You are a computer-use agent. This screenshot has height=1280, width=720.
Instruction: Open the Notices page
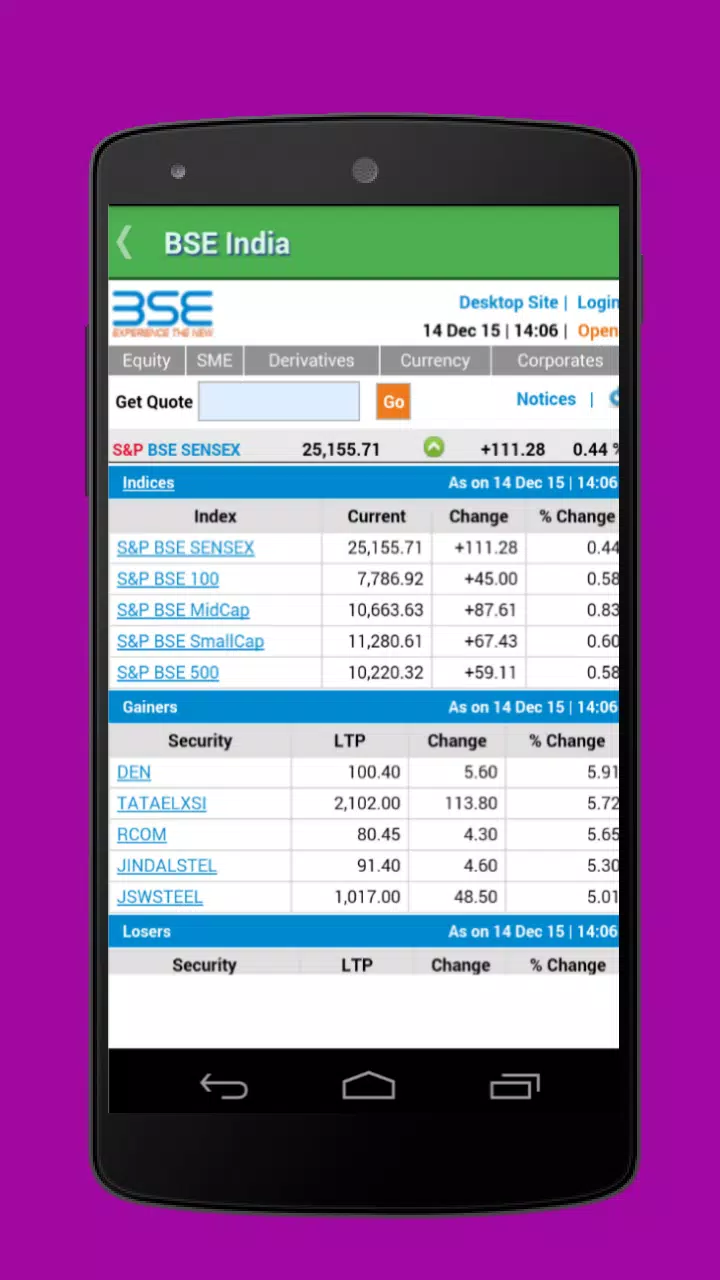[546, 399]
